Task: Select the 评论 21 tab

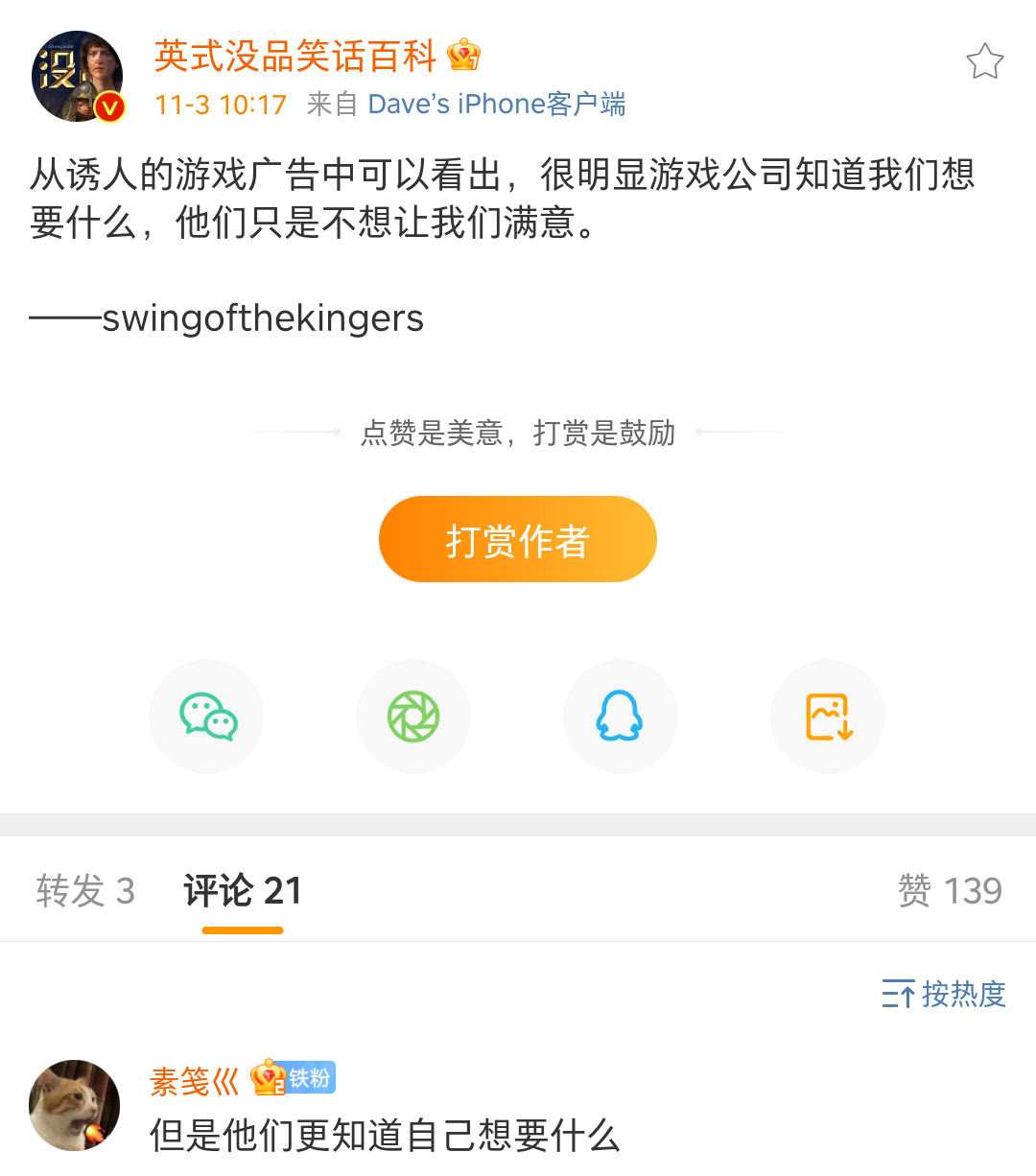Action: (243, 891)
